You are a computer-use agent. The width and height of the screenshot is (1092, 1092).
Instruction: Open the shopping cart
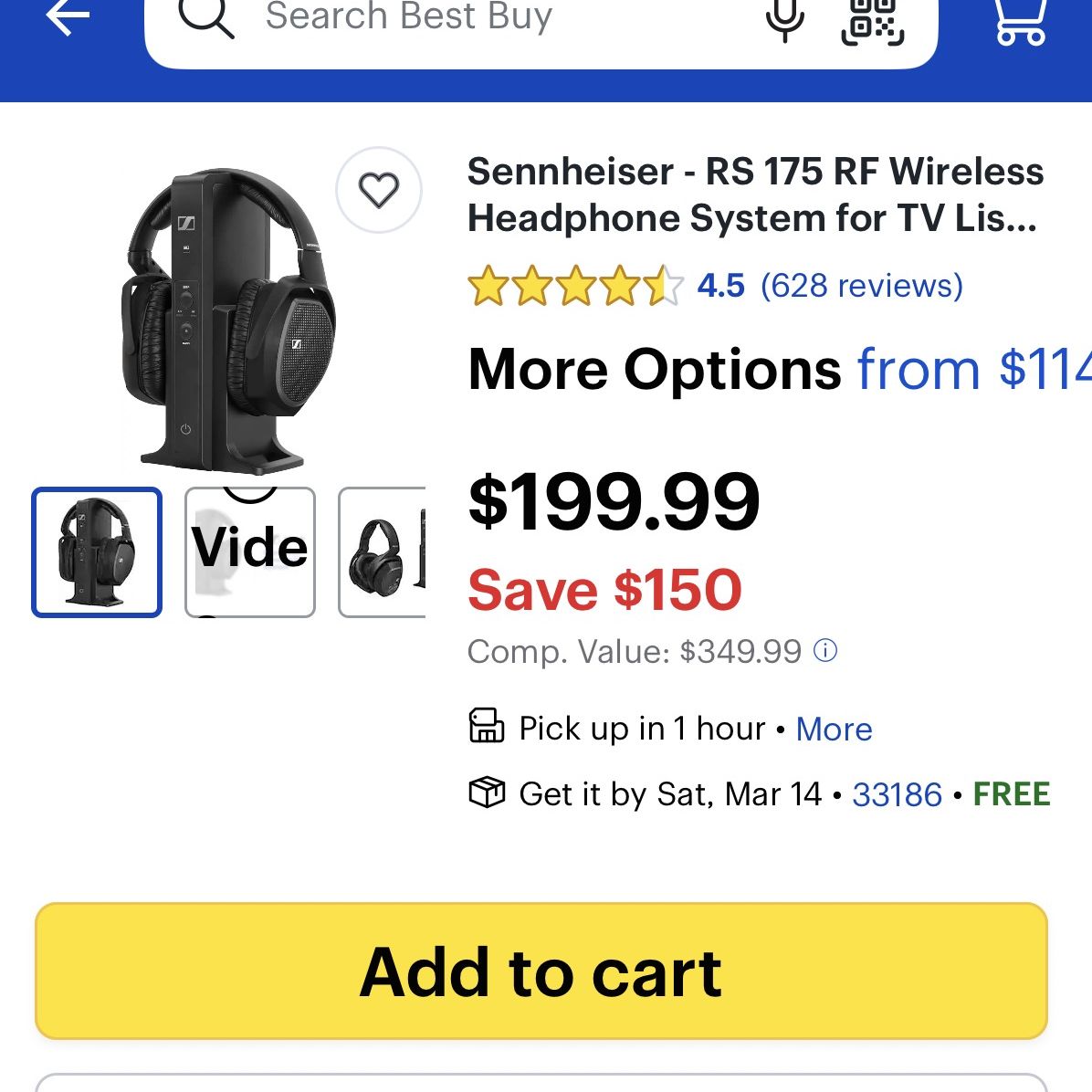[x=1021, y=21]
